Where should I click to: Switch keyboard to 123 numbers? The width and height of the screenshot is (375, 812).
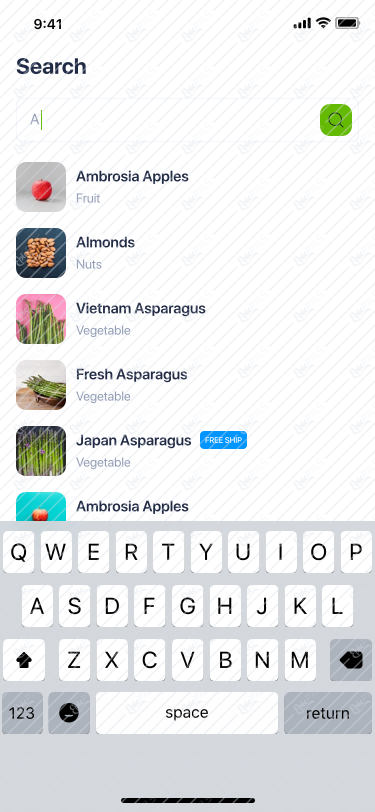22,713
